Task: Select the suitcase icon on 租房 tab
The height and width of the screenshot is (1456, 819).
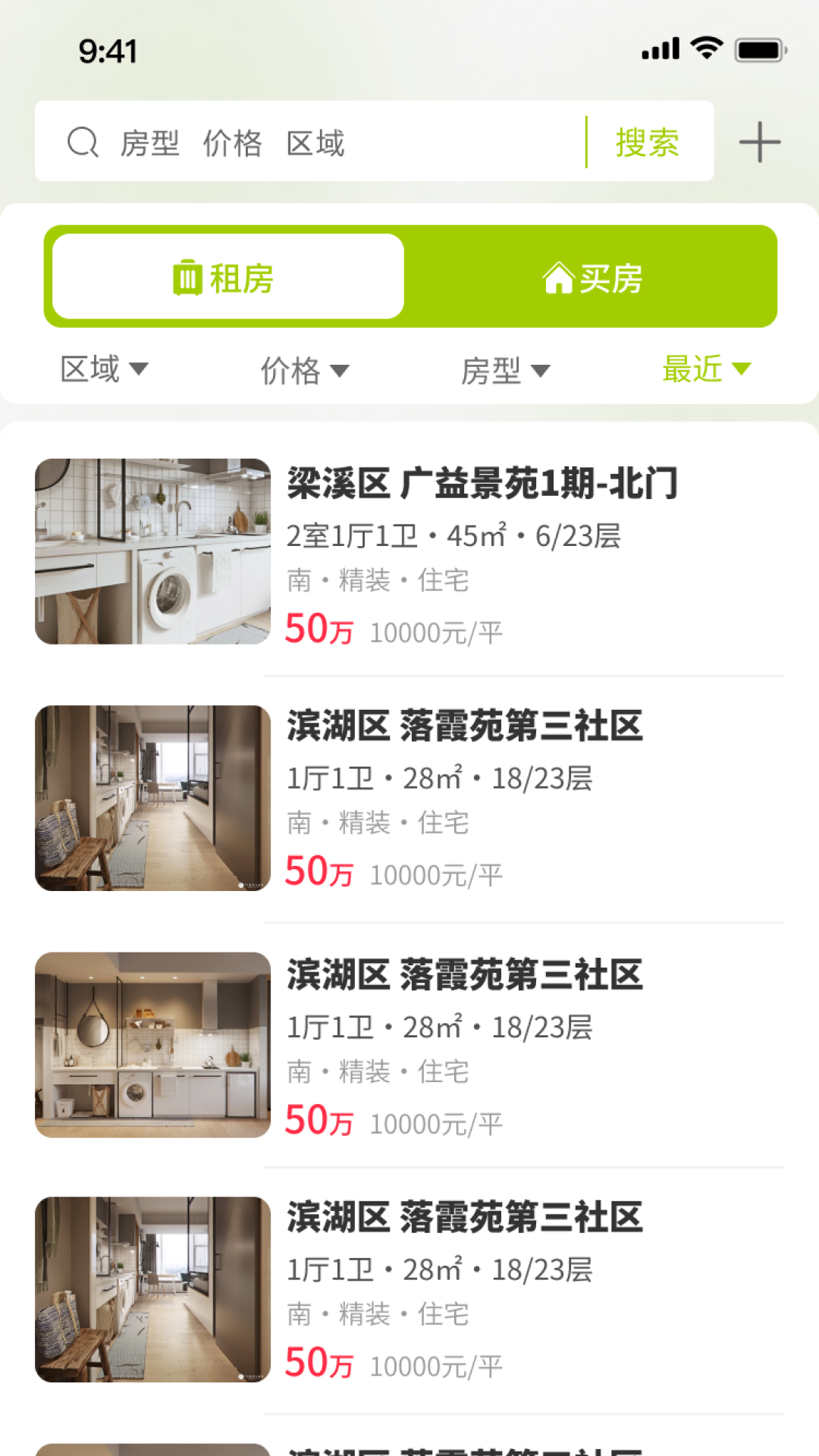Action: (x=186, y=278)
